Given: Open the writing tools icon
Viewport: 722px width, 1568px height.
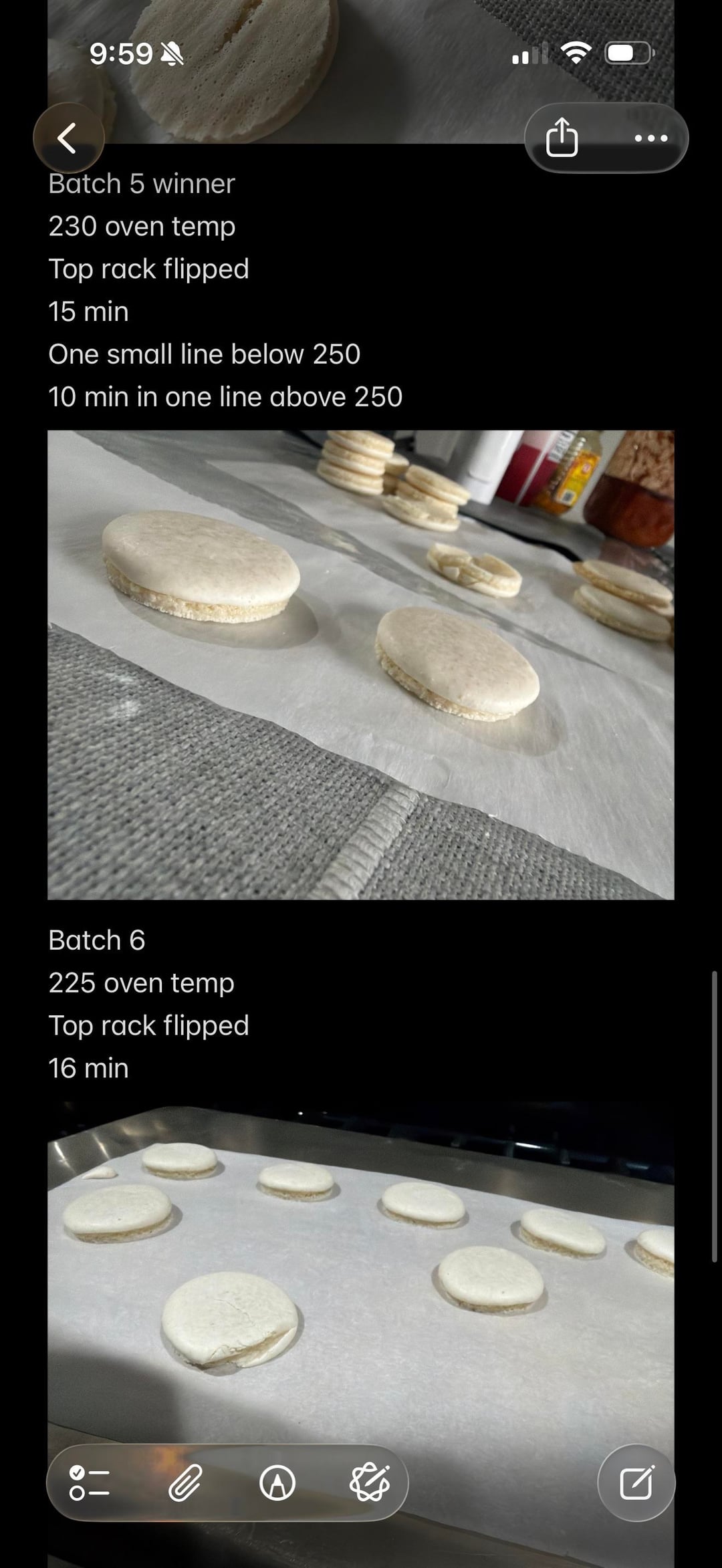Looking at the screenshot, I should point(370,1483).
